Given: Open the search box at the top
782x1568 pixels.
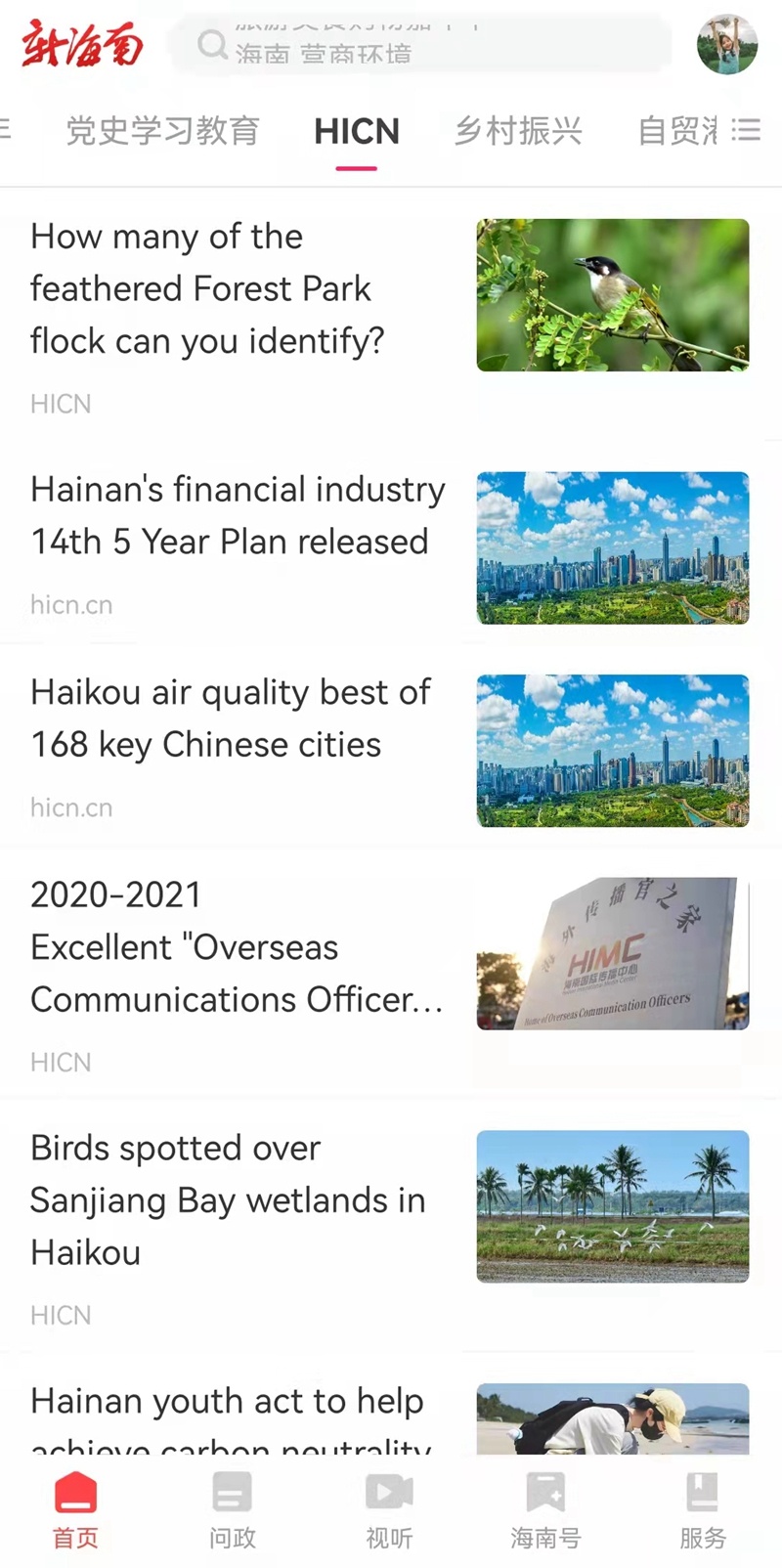Looking at the screenshot, I should coord(420,44).
